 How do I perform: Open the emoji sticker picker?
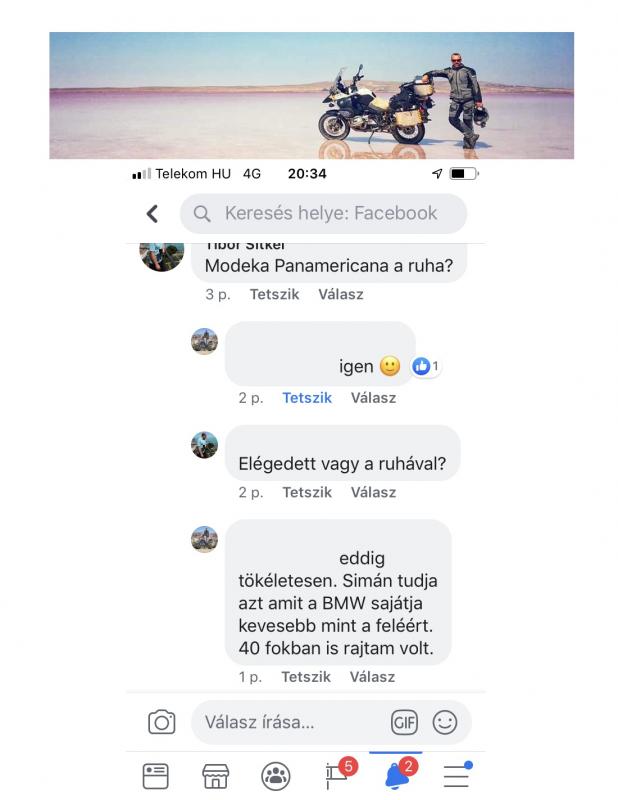(444, 722)
